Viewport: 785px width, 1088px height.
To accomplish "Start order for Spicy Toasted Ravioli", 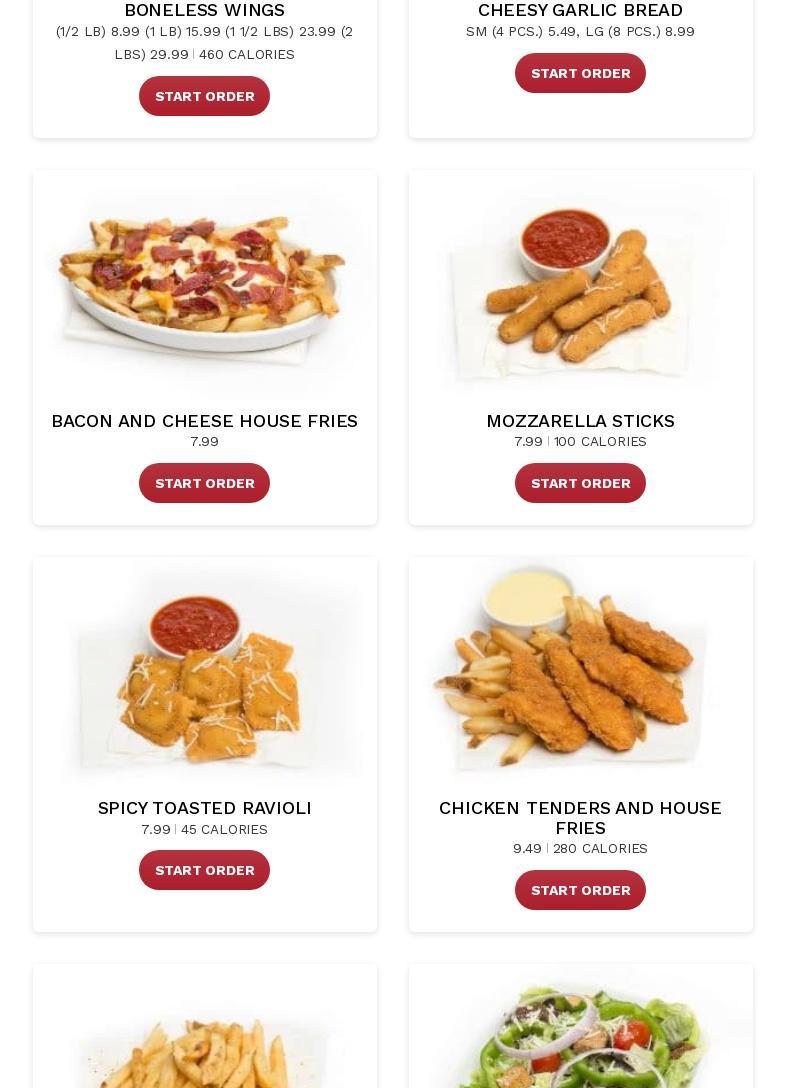I will click(204, 870).
